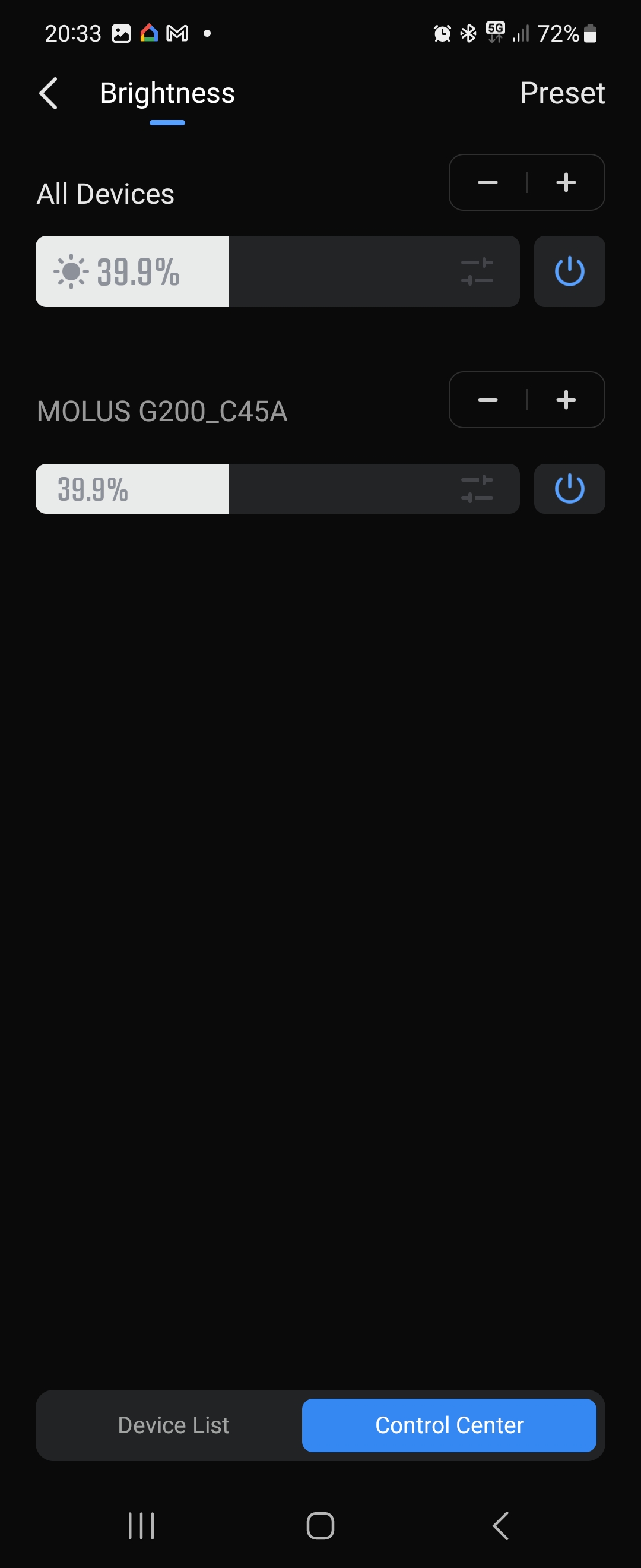This screenshot has height=1568, width=641.
Task: Tap the MOLUS G200_C45A brightness slider
Action: click(277, 489)
